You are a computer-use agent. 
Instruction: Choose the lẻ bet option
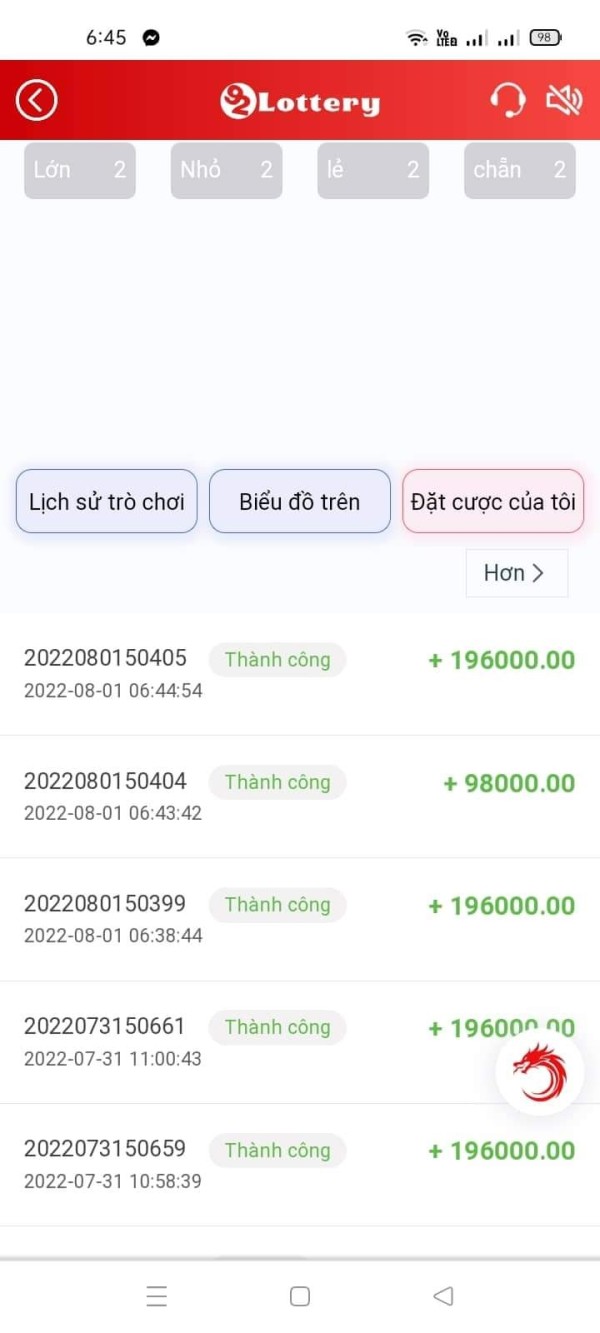[373, 170]
